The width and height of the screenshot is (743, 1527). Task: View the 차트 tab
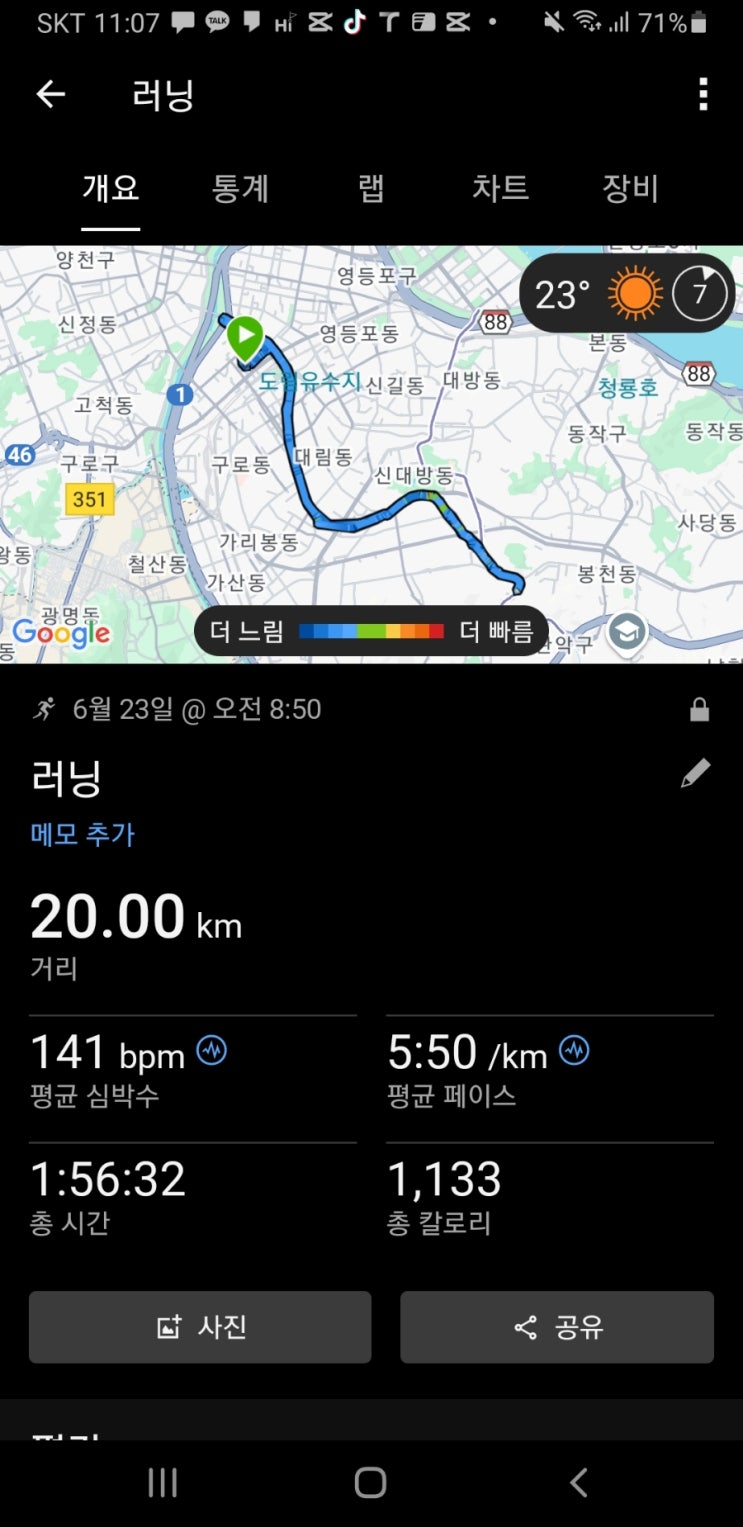[500, 188]
